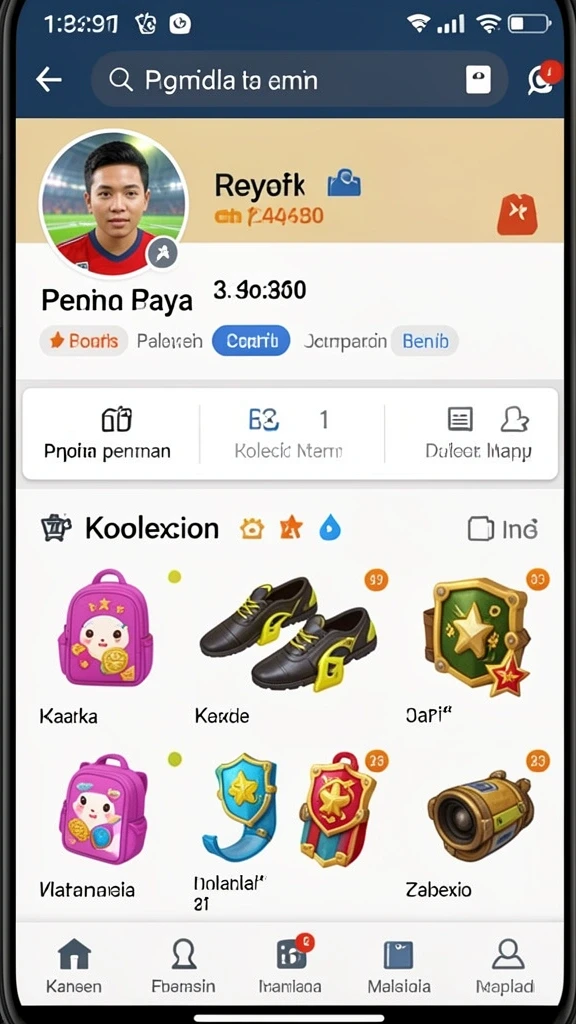Image resolution: width=576 pixels, height=1024 pixels.
Task: Select the blue Conrib chip
Action: click(x=251, y=340)
